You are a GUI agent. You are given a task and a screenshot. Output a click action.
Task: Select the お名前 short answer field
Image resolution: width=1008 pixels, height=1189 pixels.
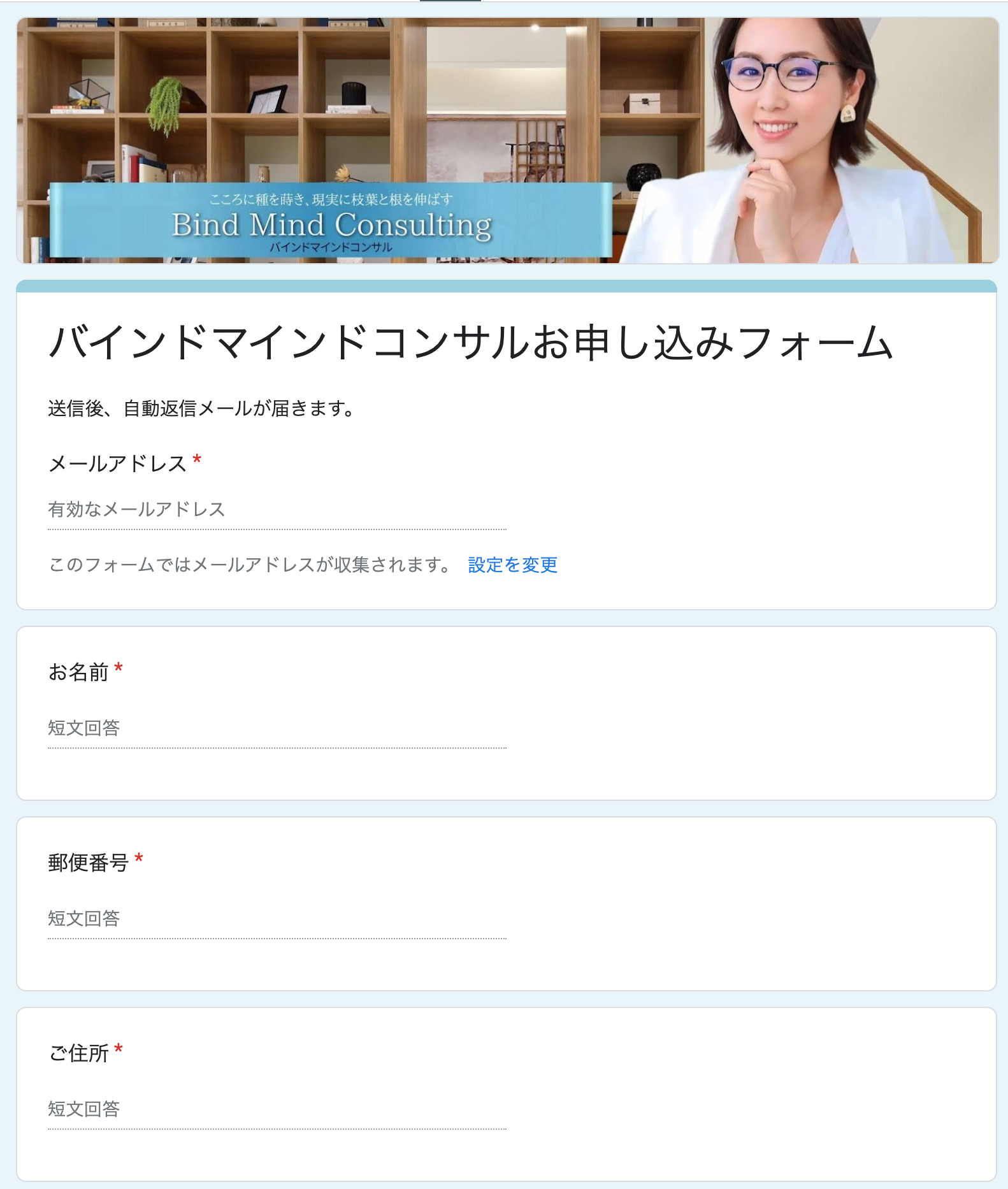click(277, 728)
